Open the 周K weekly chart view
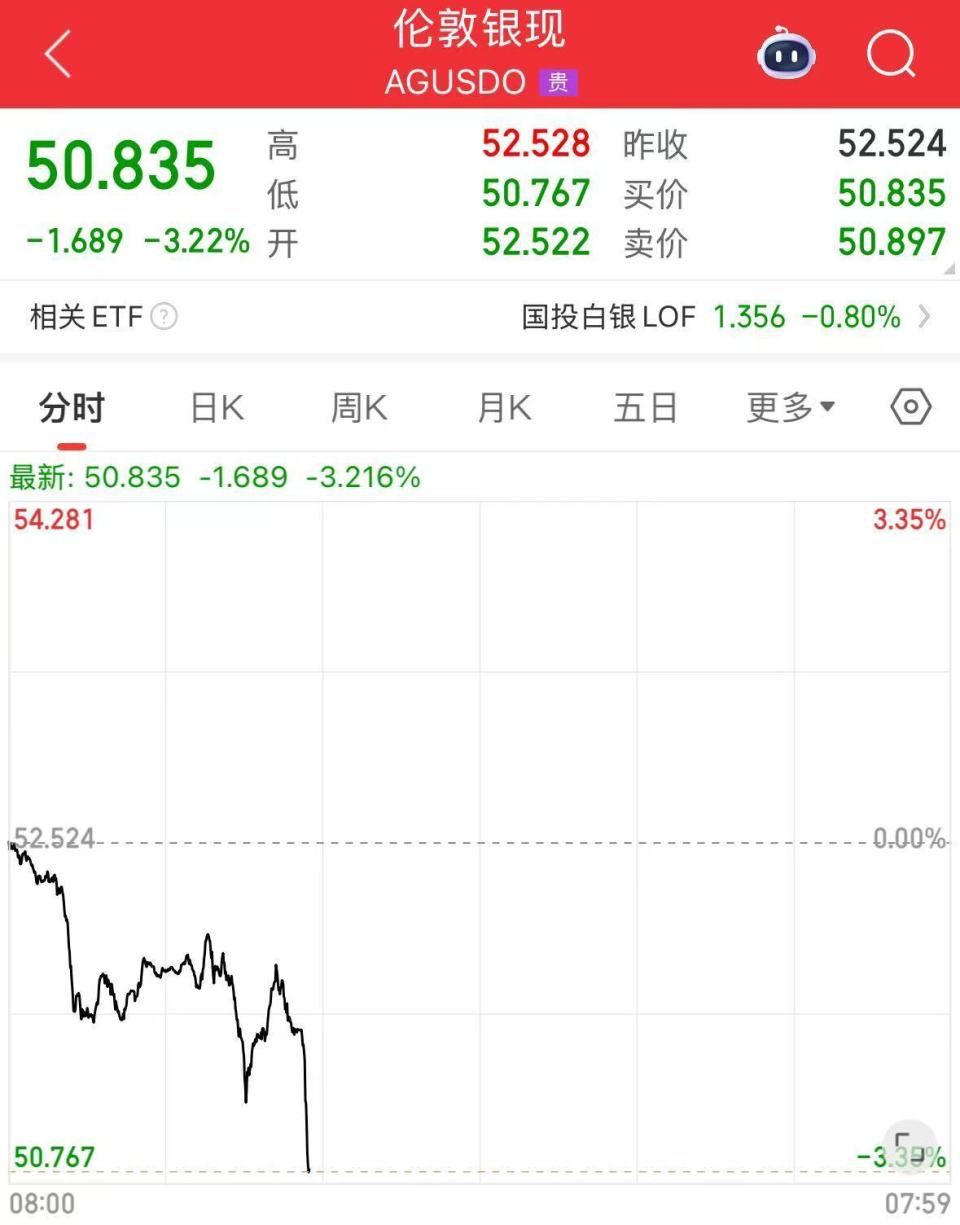The width and height of the screenshot is (960, 1225). 358,407
